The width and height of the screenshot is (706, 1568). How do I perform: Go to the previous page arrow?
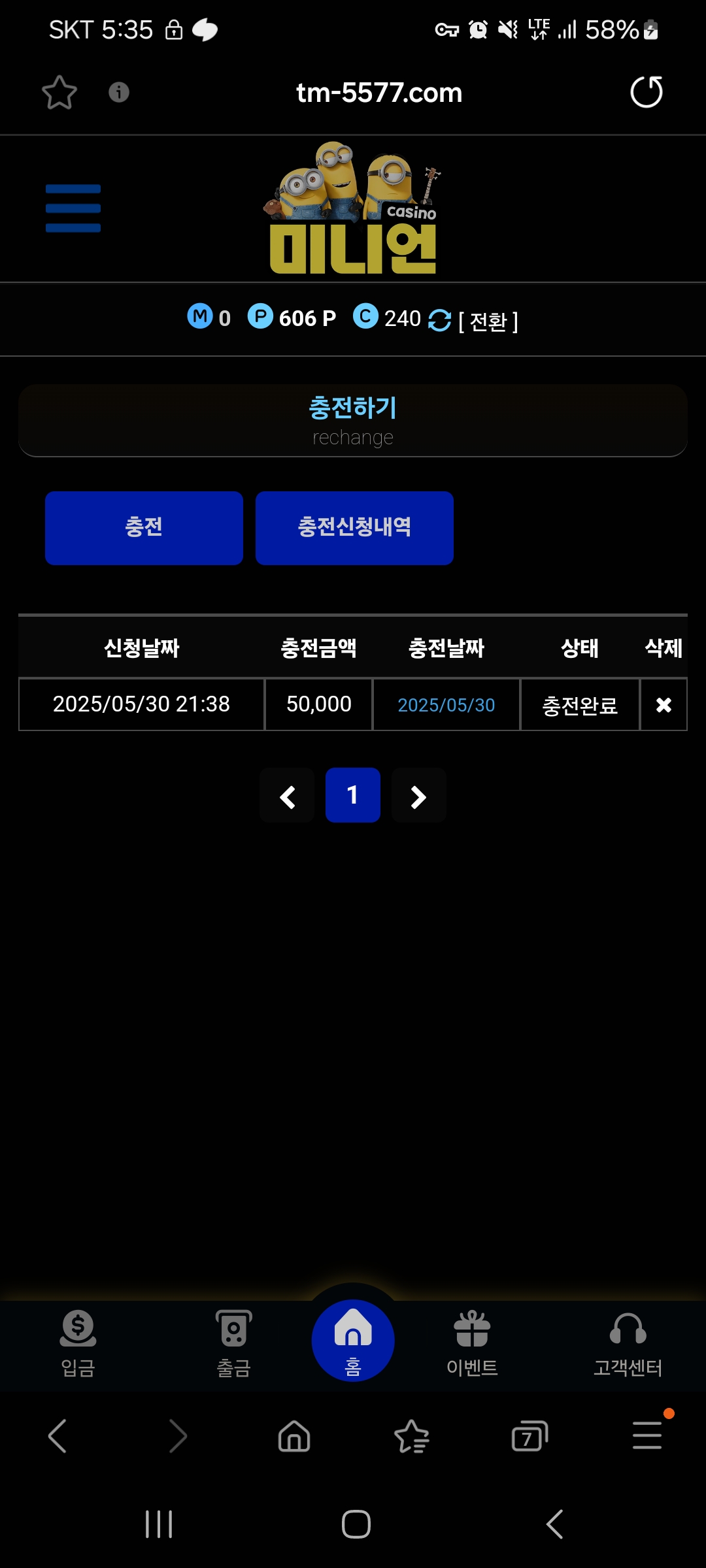287,796
